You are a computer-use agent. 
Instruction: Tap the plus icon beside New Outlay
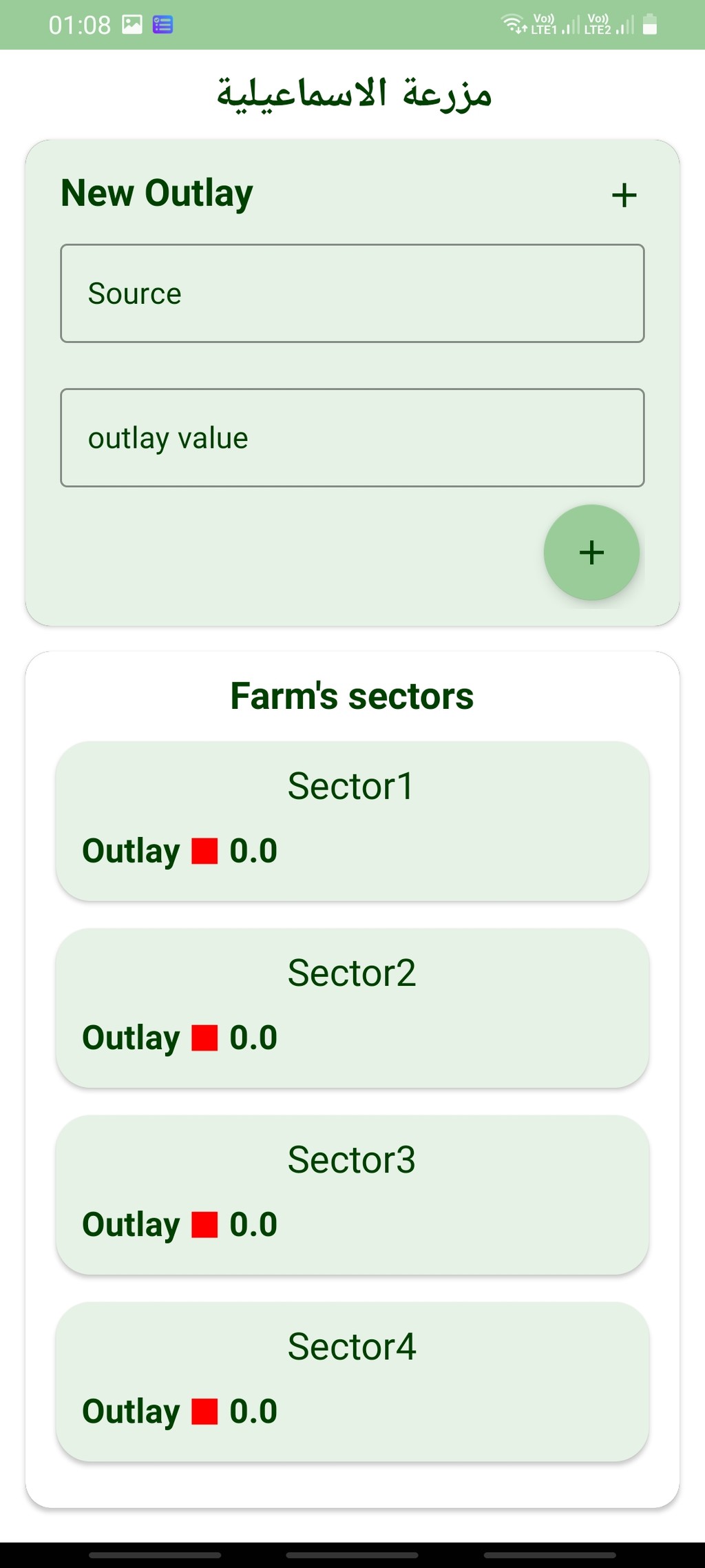(x=624, y=195)
